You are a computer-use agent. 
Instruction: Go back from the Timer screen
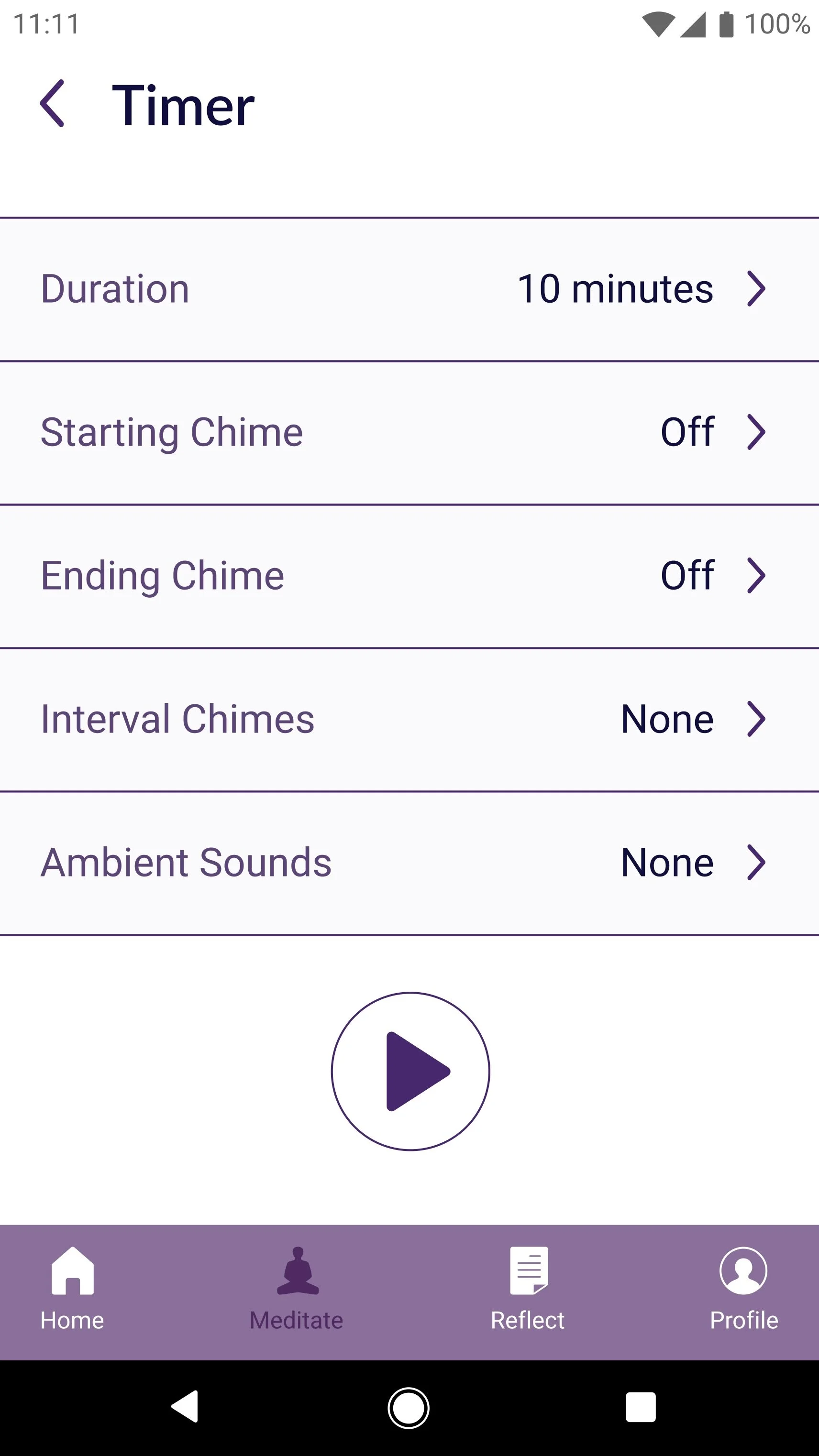click(x=53, y=104)
